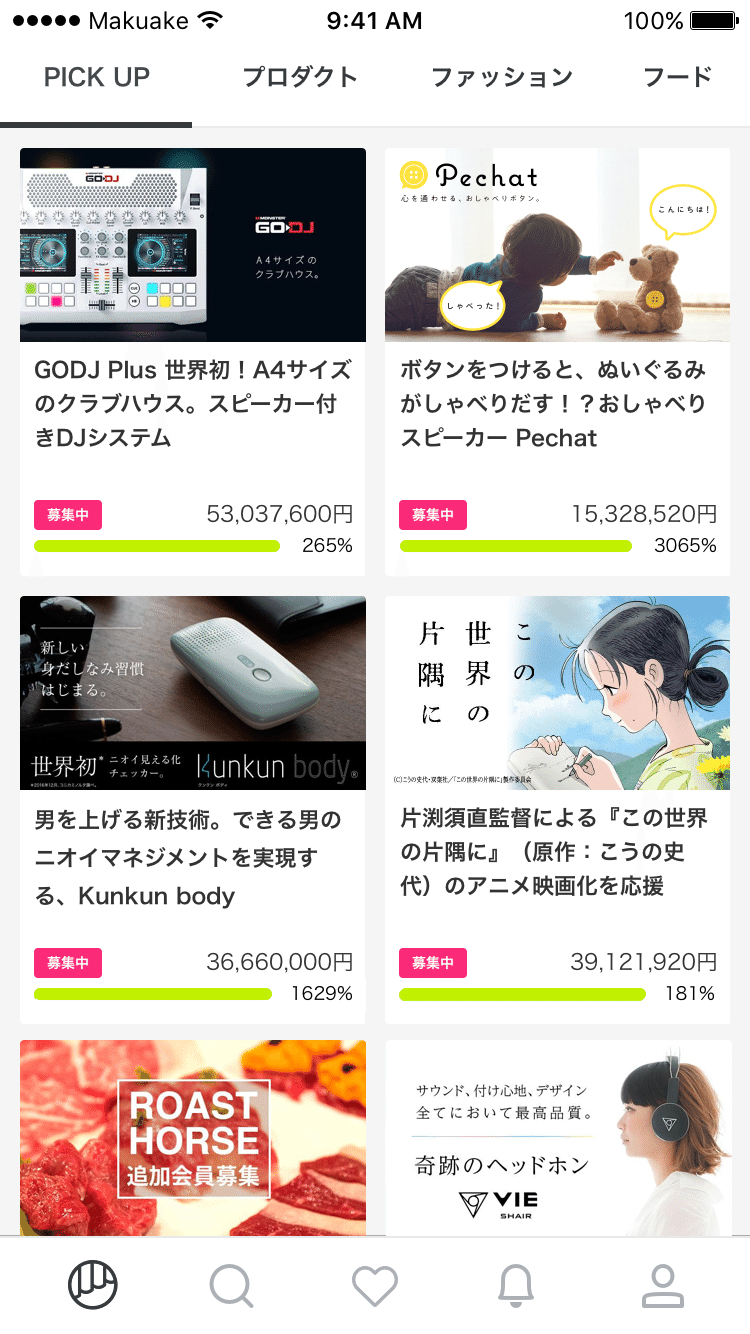Switch to the ファッション tab
This screenshot has height=1334, width=750.
[501, 75]
